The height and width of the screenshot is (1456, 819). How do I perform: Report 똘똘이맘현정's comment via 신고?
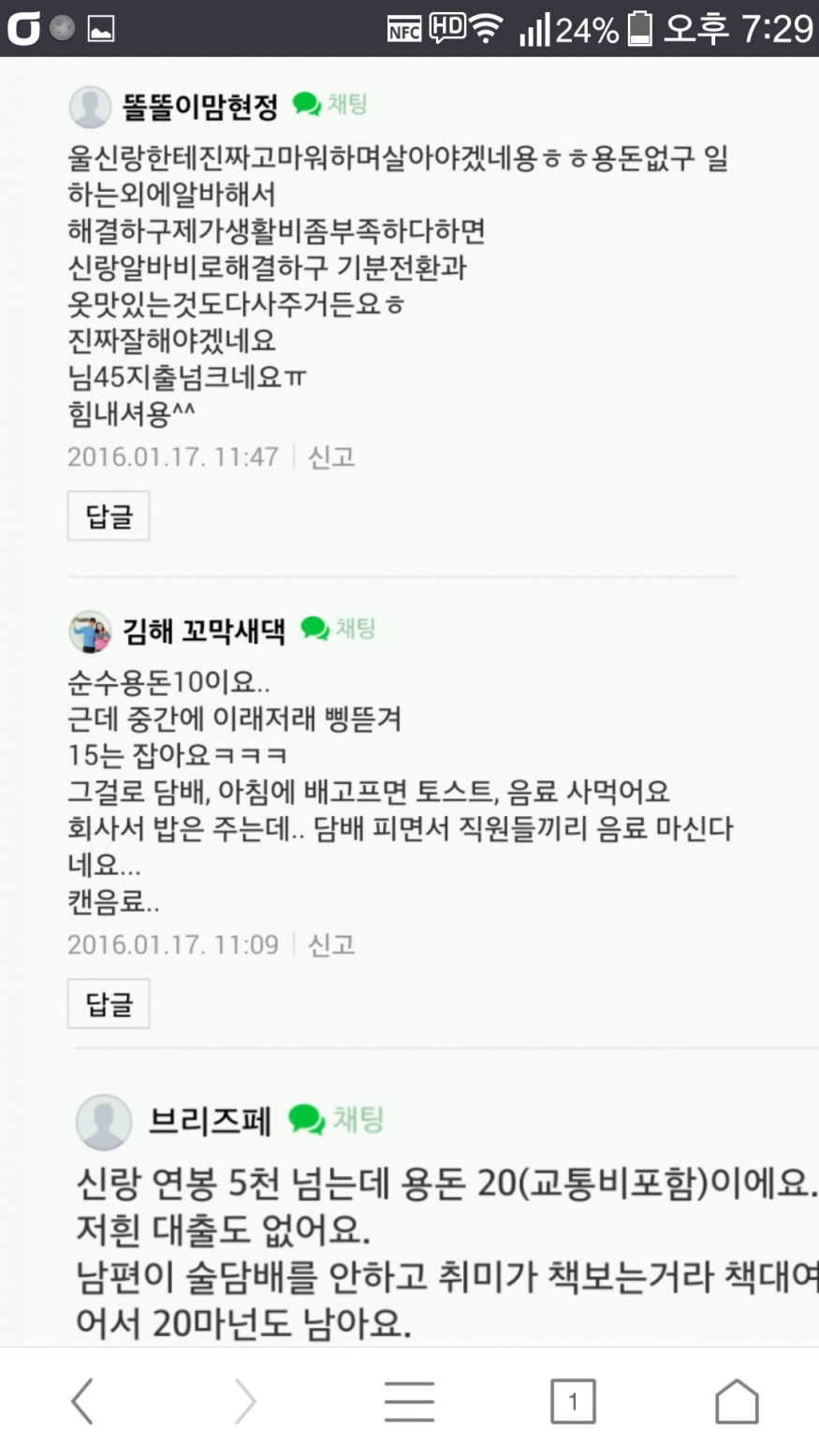(331, 457)
